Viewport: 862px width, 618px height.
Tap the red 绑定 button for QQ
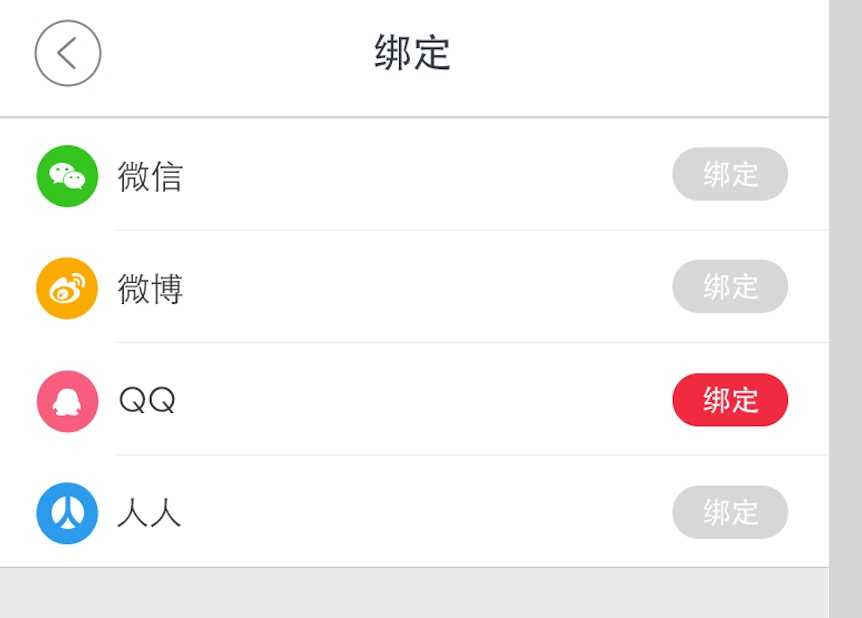click(730, 400)
